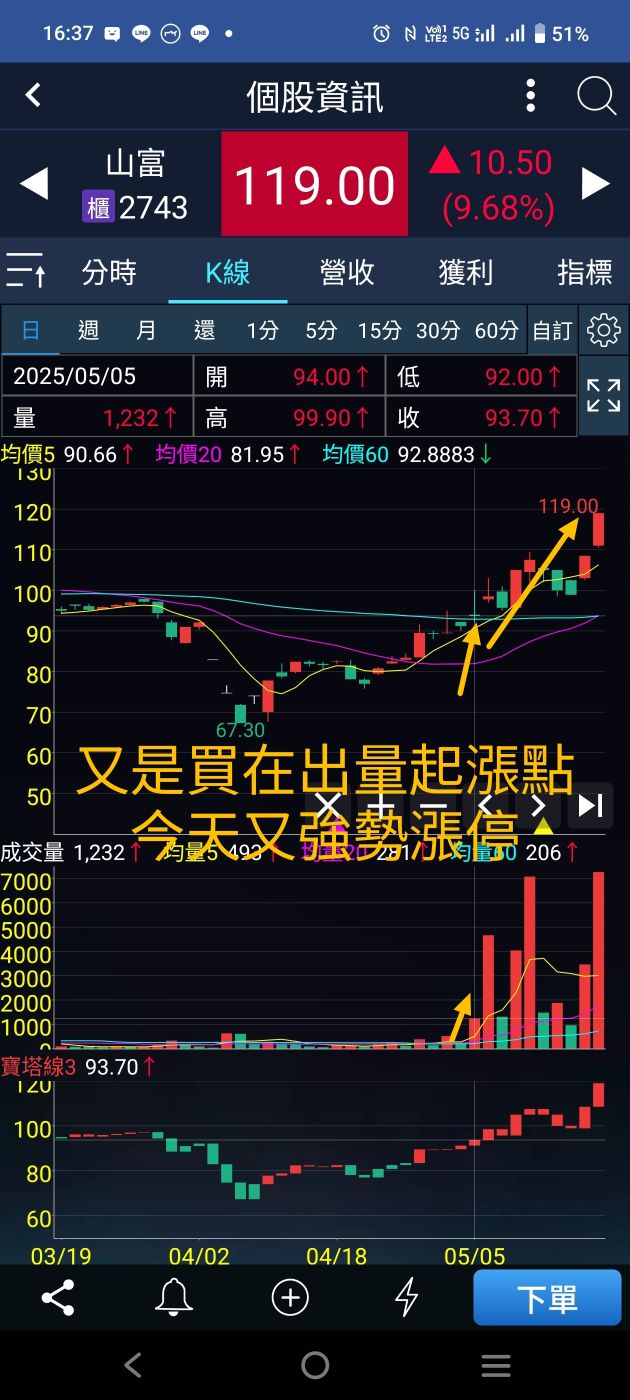Select the 週 weekly period
Viewport: 630px width, 1400px height.
tap(88, 330)
